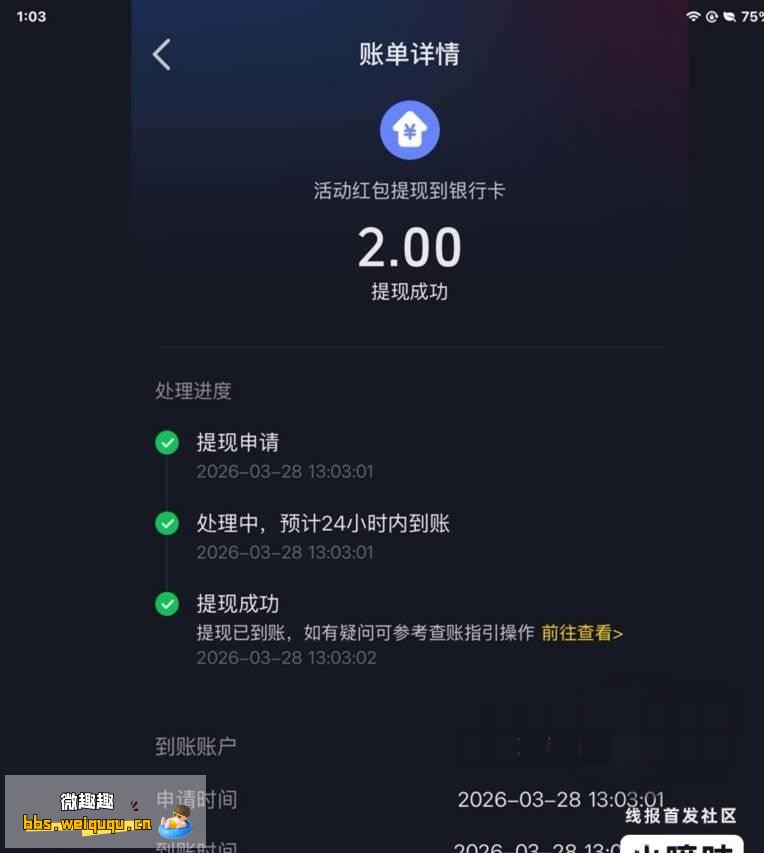Go back from the 账单详情 page
764x853 pixels.
162,54
